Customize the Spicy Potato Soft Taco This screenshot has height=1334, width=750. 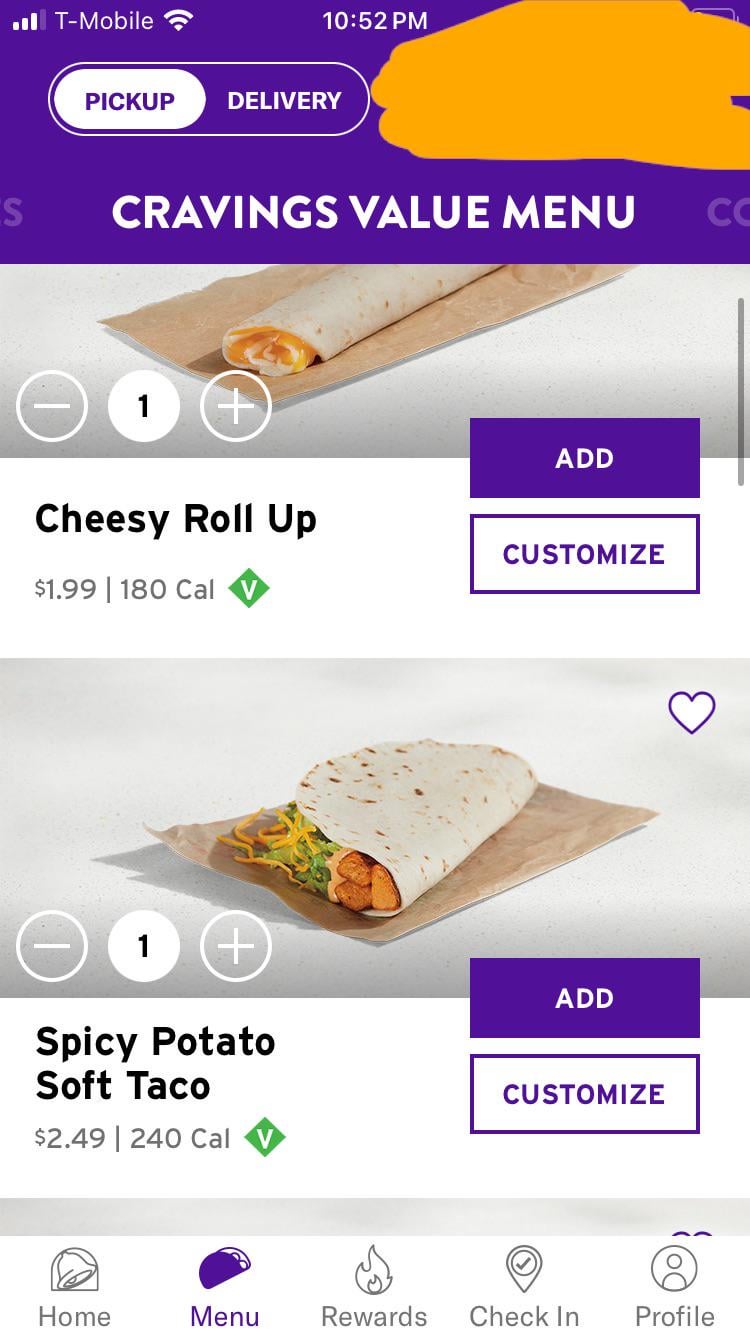tap(584, 1094)
